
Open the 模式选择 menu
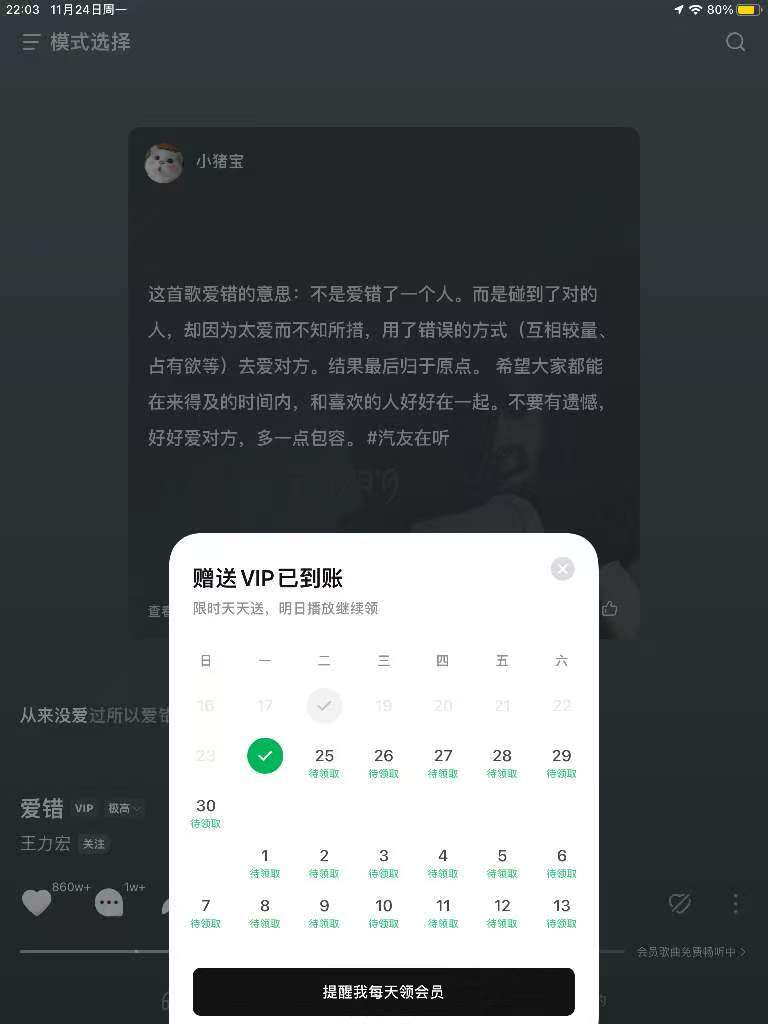76,42
